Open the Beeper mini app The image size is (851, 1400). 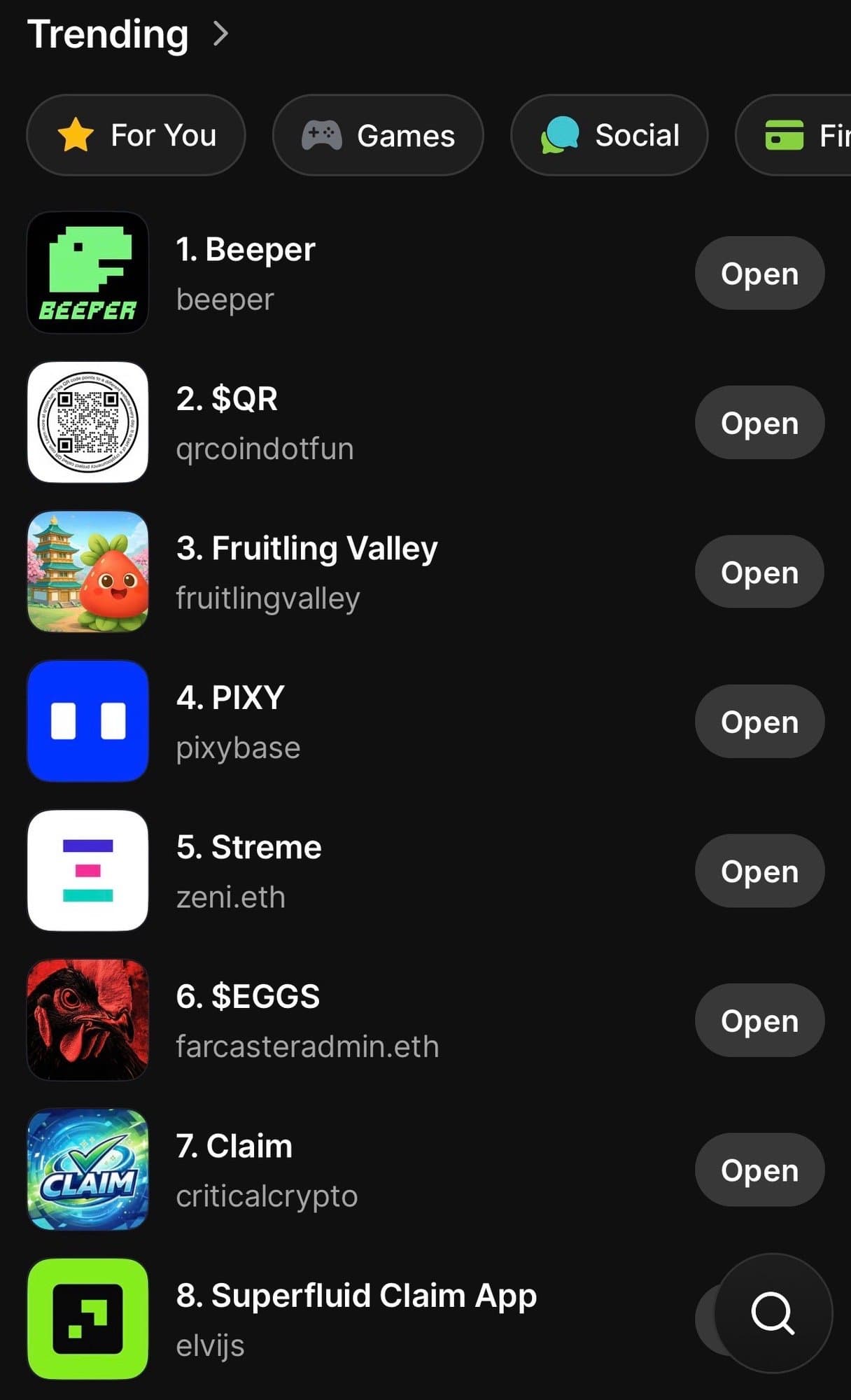pos(759,273)
